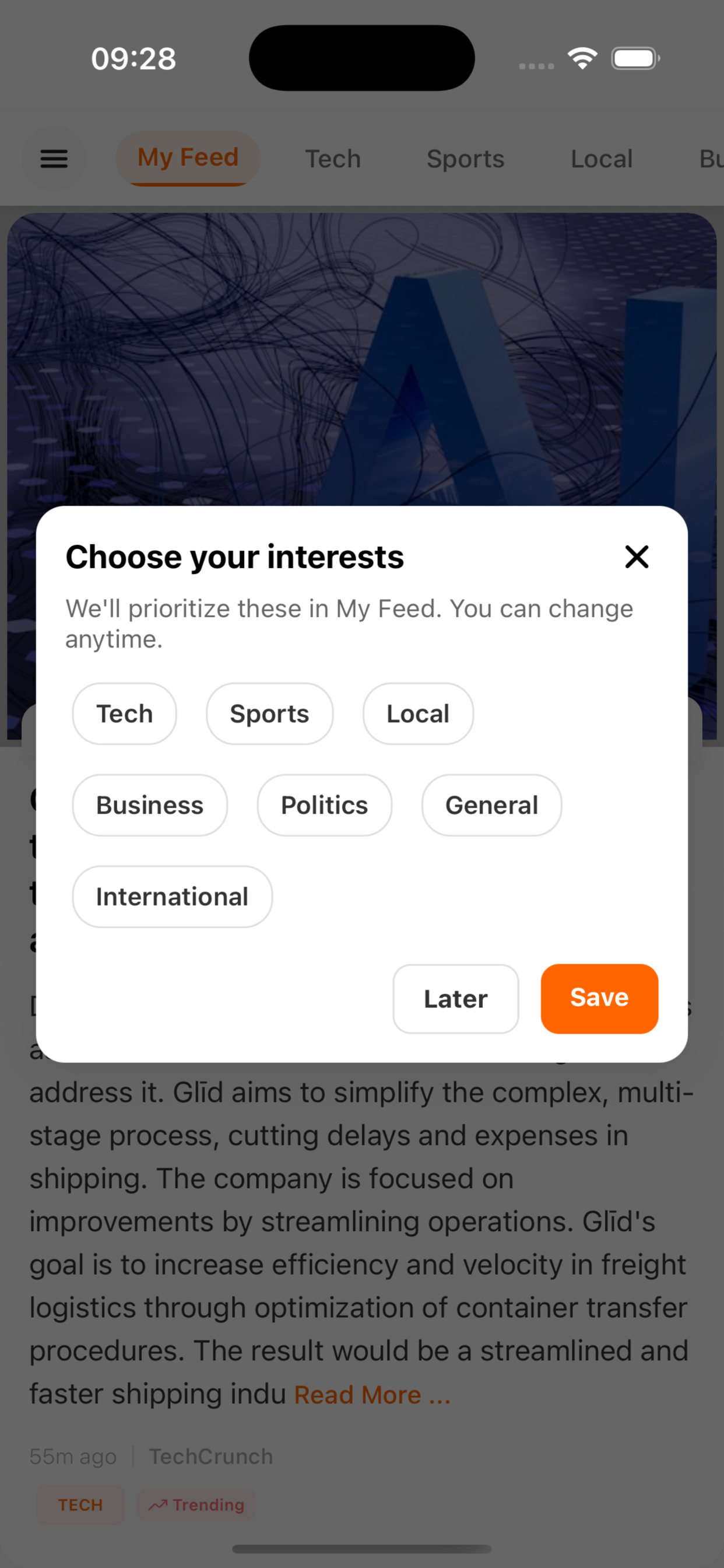Open the navigation menu

[x=54, y=159]
